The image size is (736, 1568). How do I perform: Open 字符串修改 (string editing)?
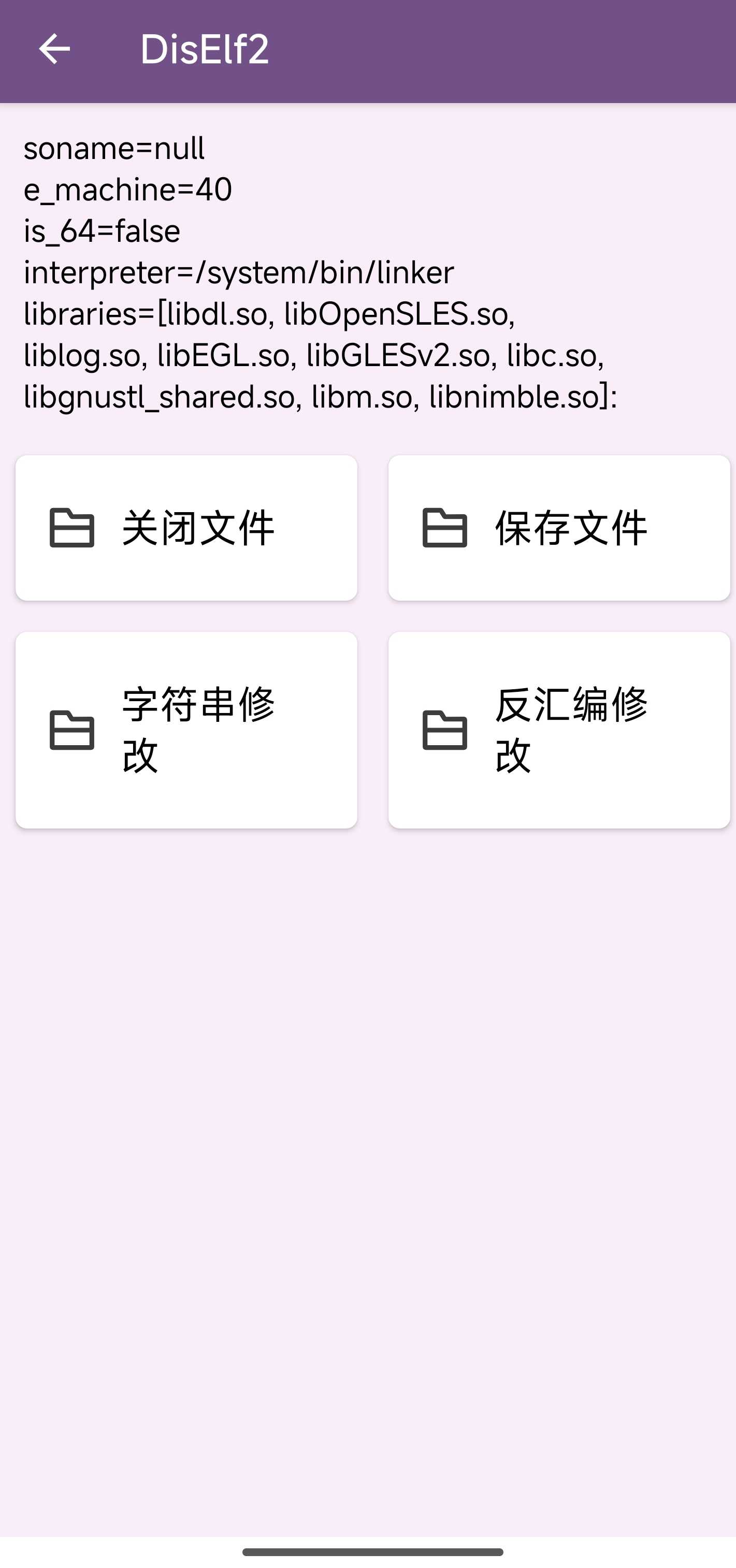(x=185, y=729)
